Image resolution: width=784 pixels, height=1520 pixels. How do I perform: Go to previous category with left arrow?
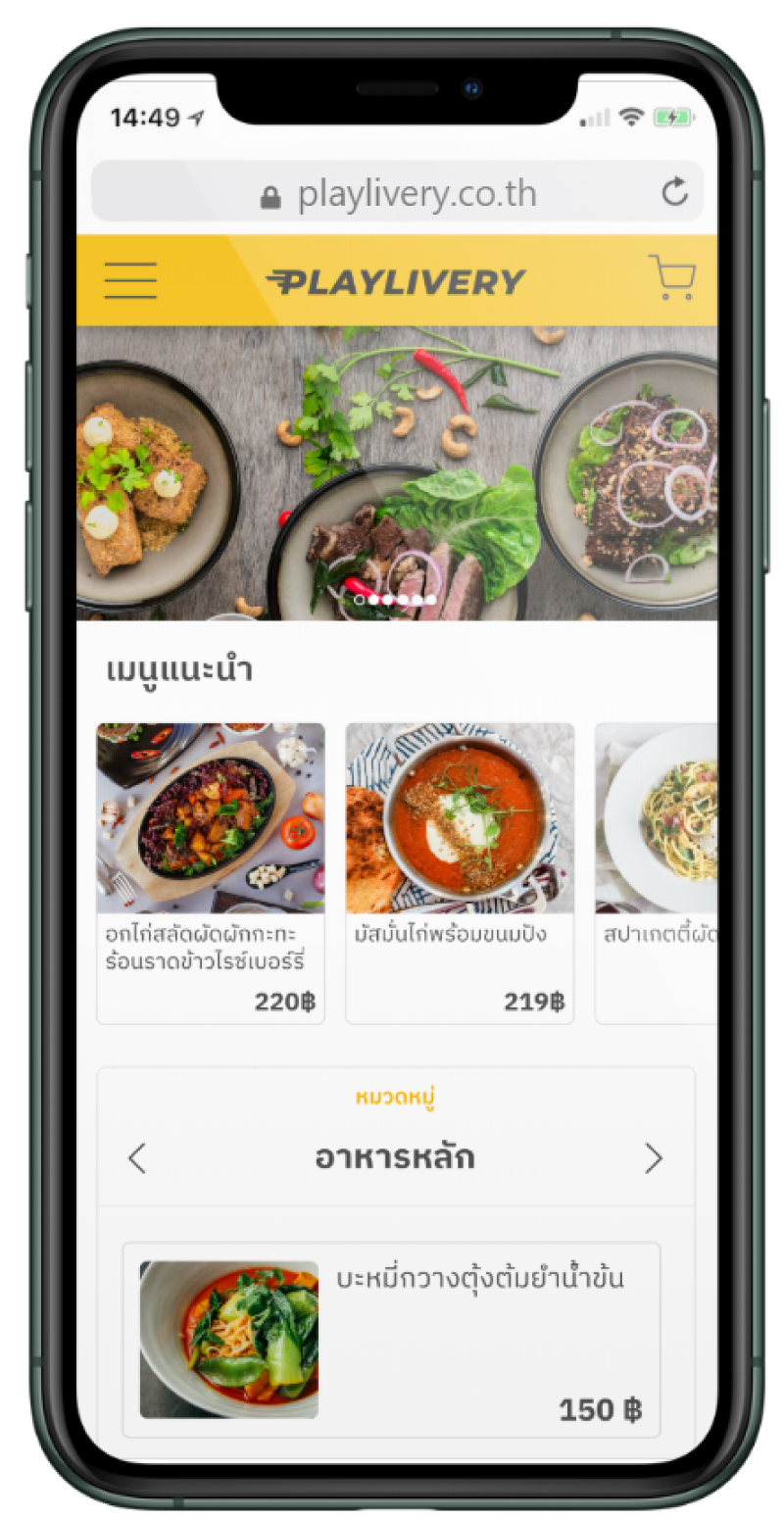(x=137, y=1158)
